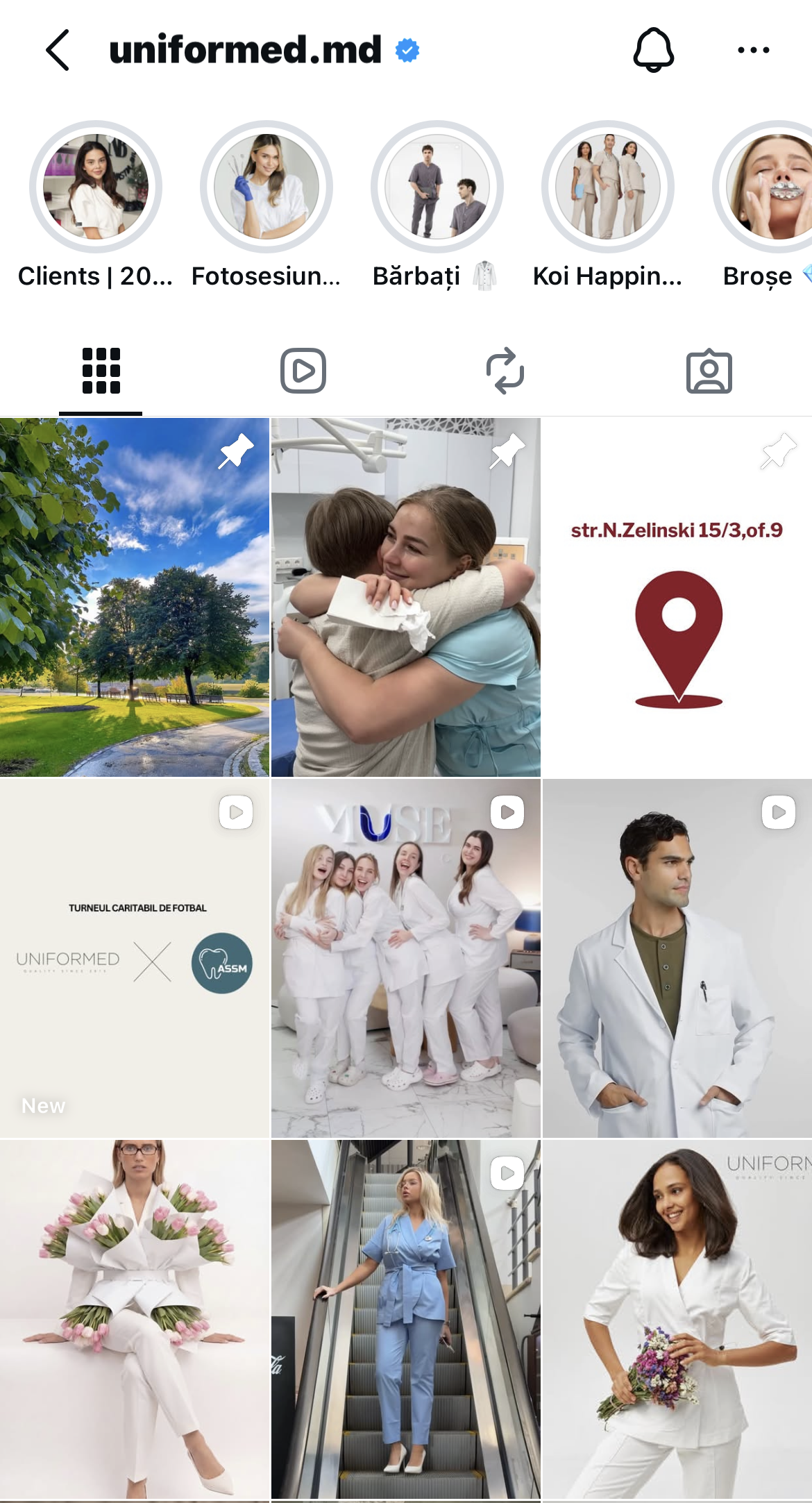Open the post with tulip bouquets
Image resolution: width=812 pixels, height=1503 pixels.
135,1319
